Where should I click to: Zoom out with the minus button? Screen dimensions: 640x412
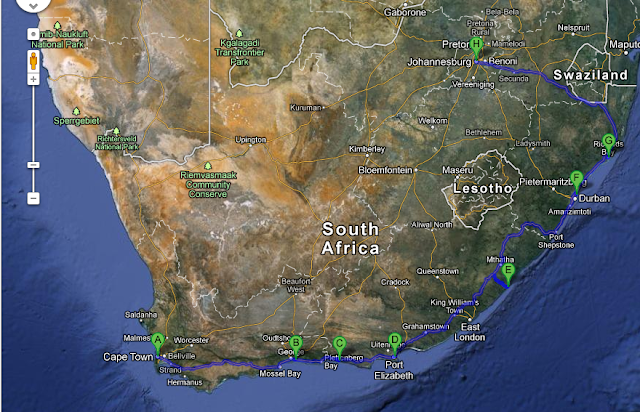click(x=33, y=198)
